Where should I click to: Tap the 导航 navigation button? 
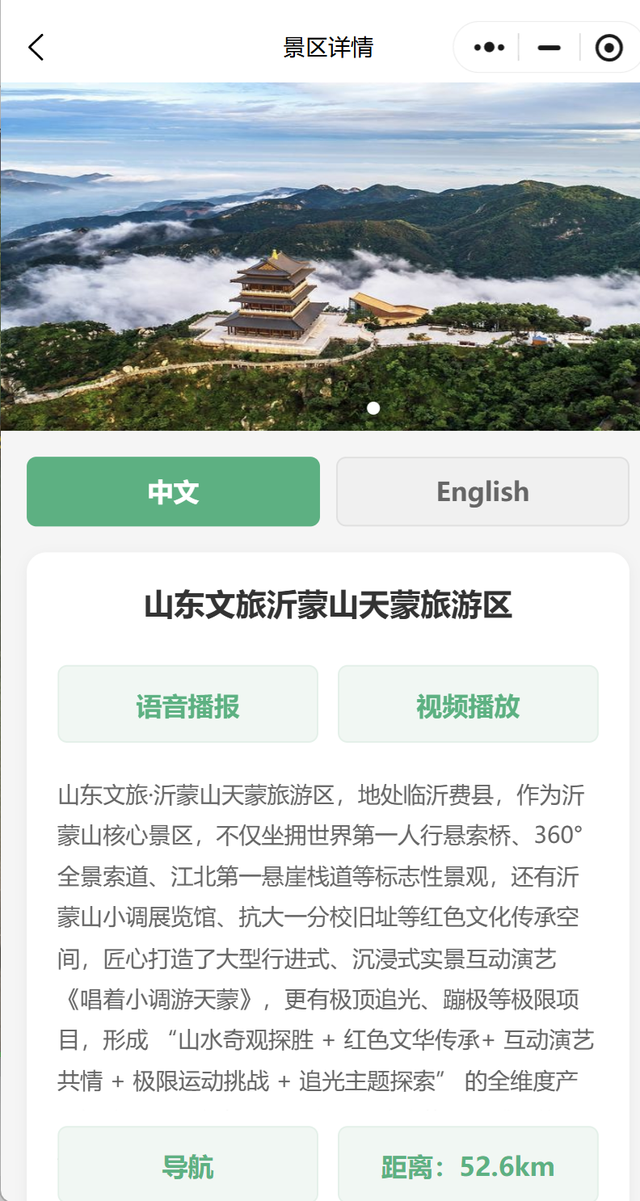(188, 1165)
